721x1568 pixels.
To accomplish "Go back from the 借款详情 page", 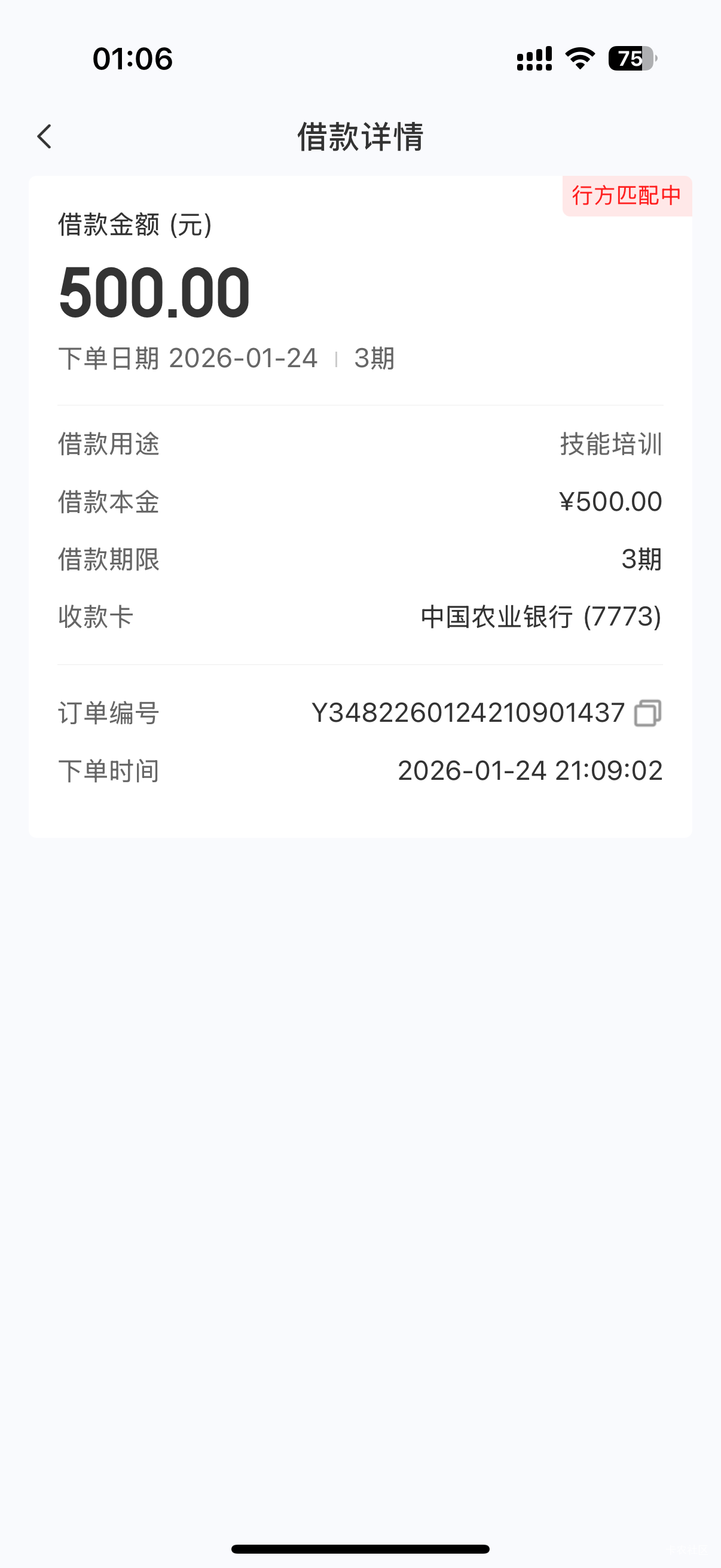I will (44, 136).
